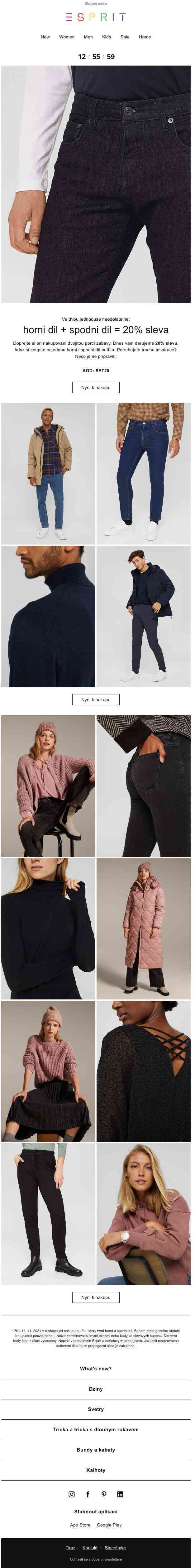This screenshot has height=1568, width=195.
Task: Open the Dziny category row
Action: point(96,1389)
